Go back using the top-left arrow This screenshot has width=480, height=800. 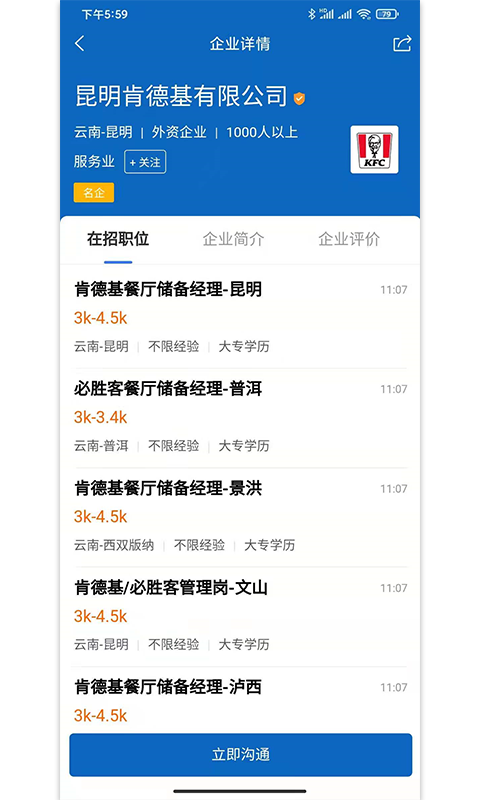click(80, 43)
